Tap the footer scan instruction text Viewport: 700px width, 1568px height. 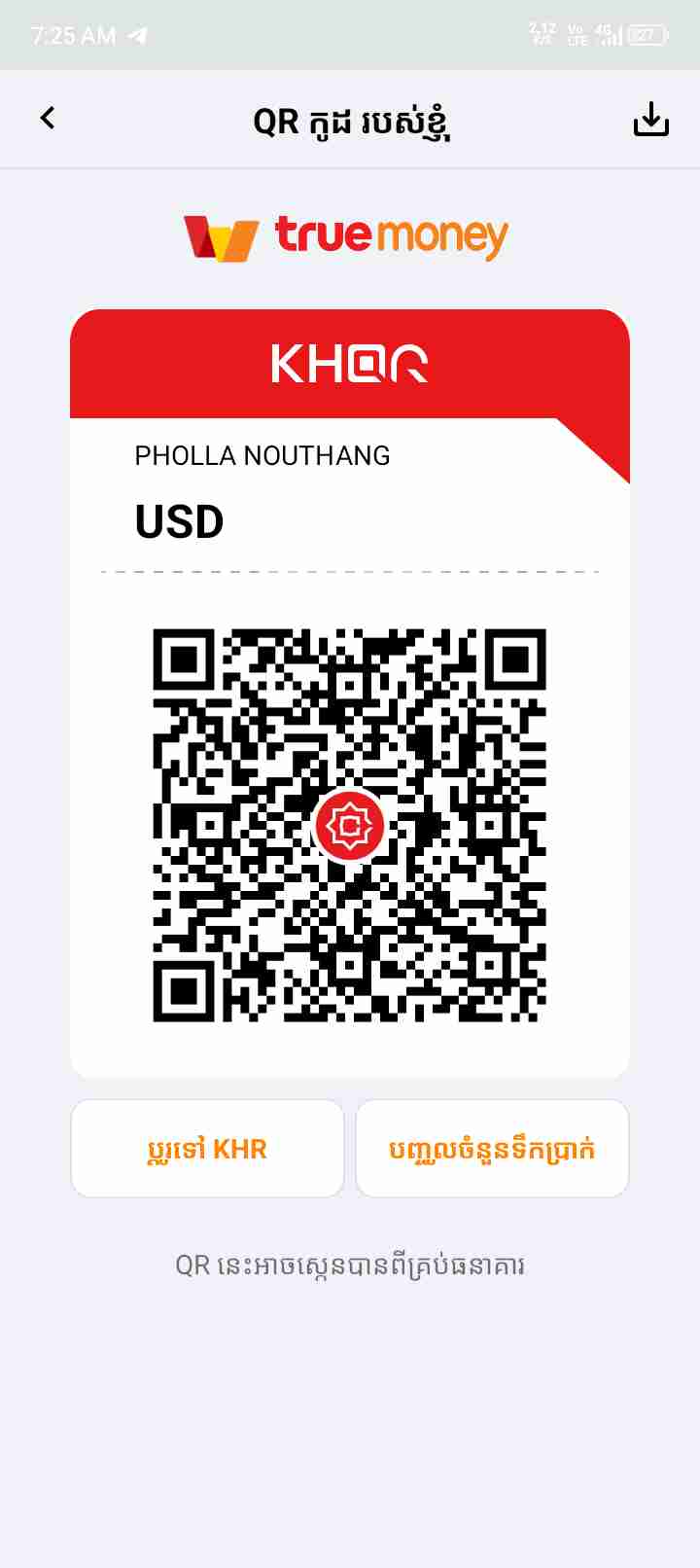pyautogui.click(x=350, y=1265)
